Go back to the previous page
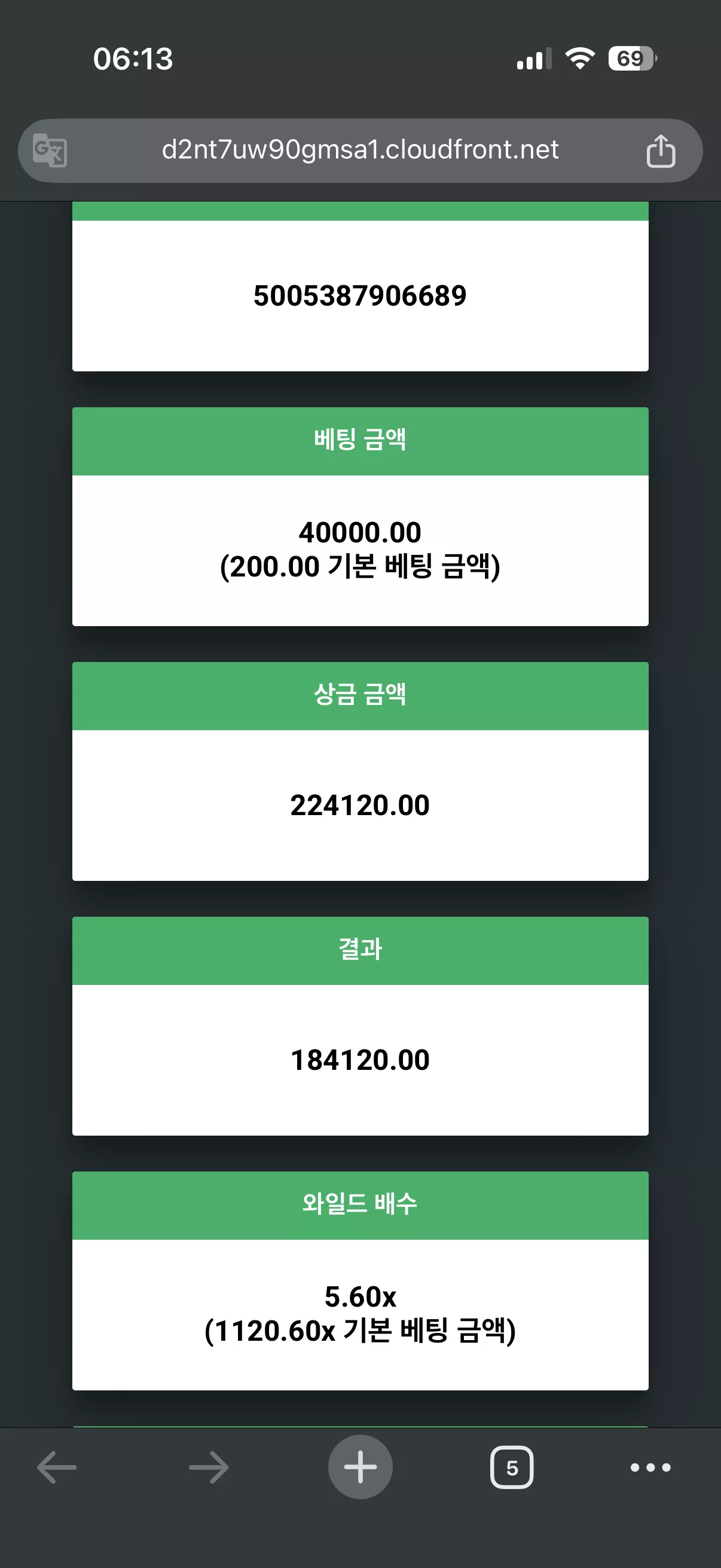This screenshot has width=721, height=1568. point(57,1468)
